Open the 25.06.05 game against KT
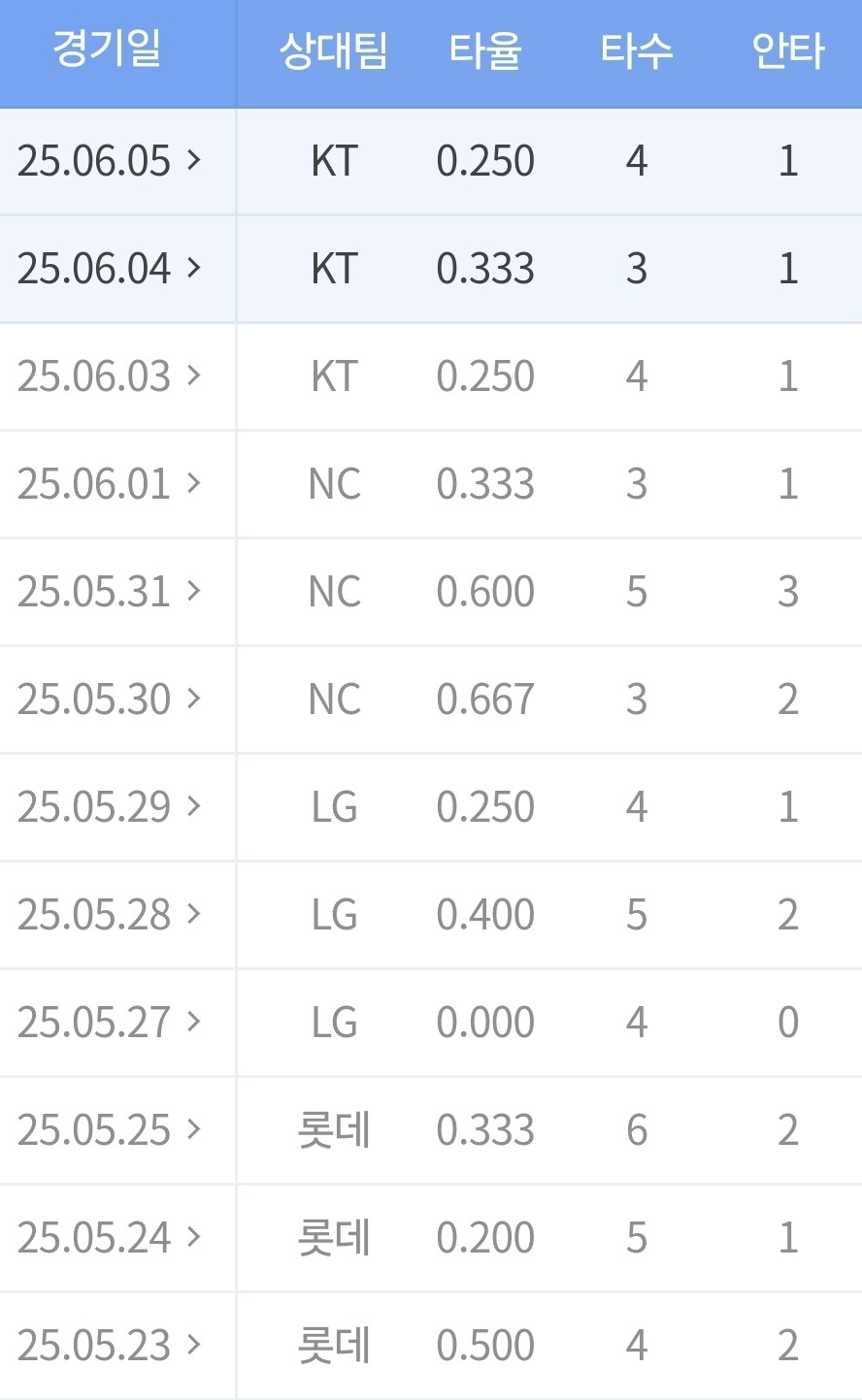Viewport: 862px width, 1400px height. pyautogui.click(x=109, y=161)
